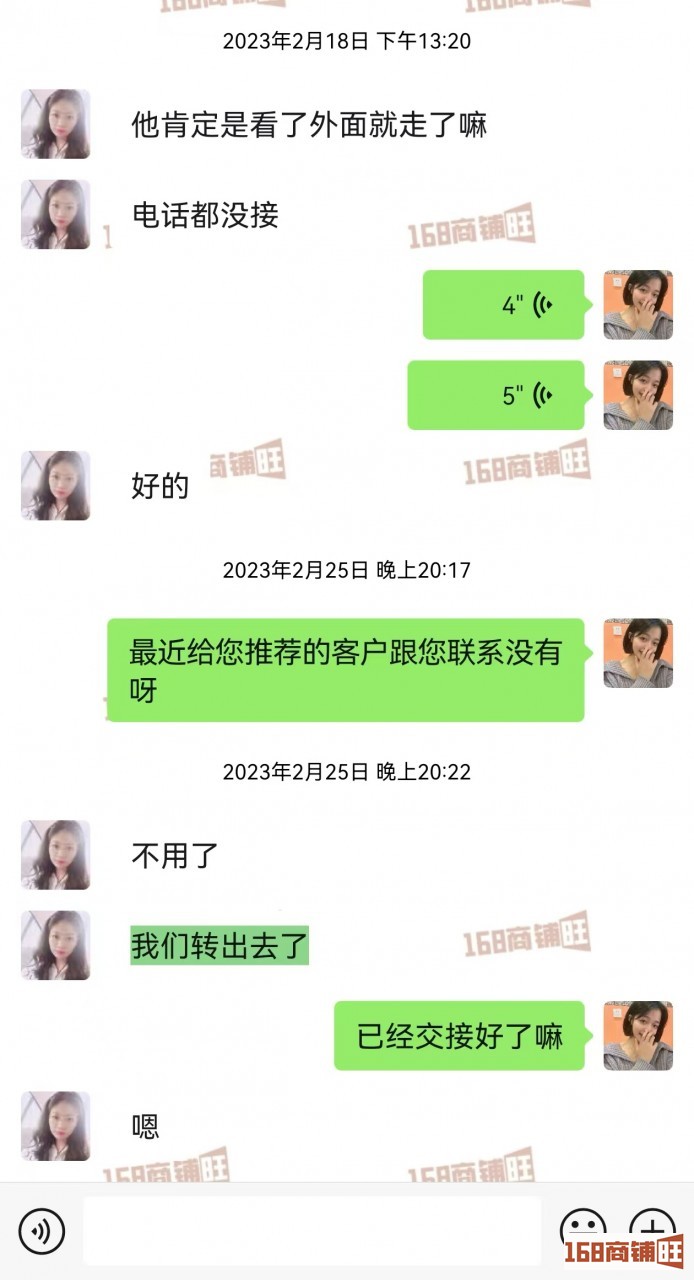
Task: Open contact avatar beside 不用了
Action: tap(56, 855)
